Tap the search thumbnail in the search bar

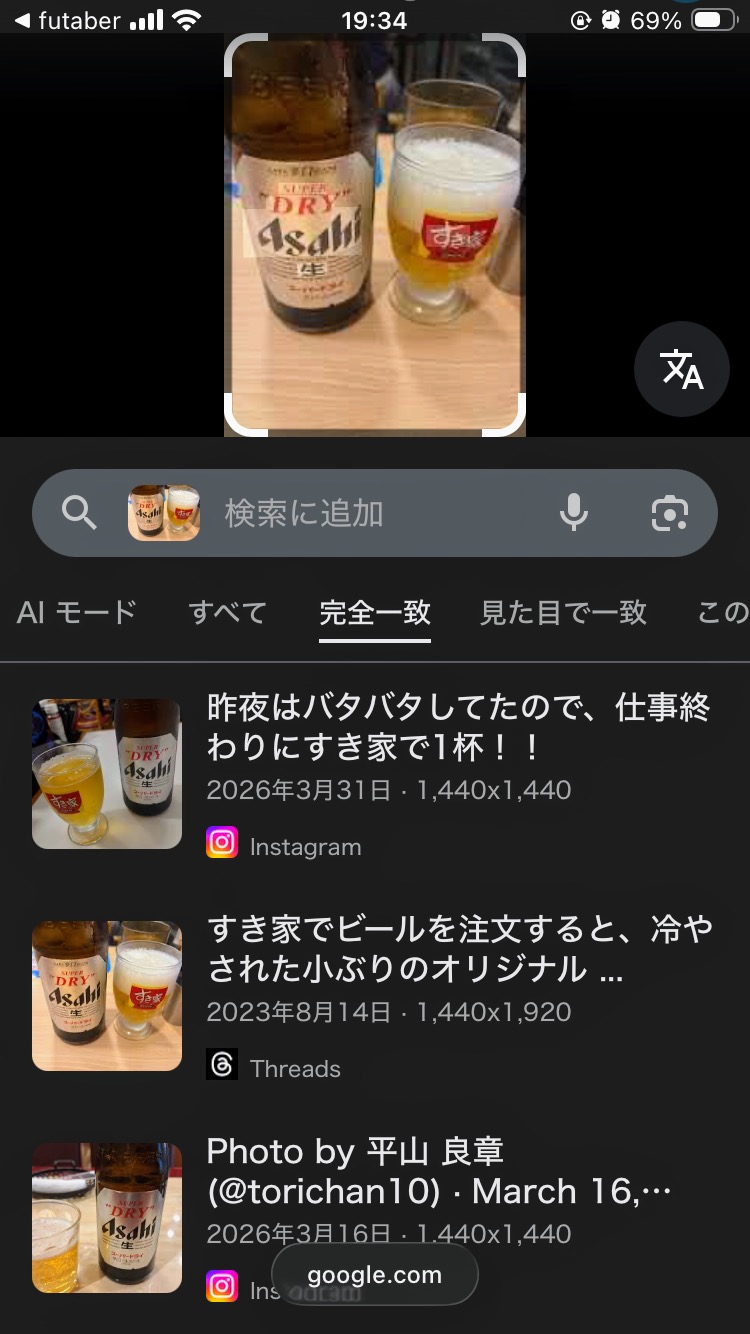pos(164,513)
